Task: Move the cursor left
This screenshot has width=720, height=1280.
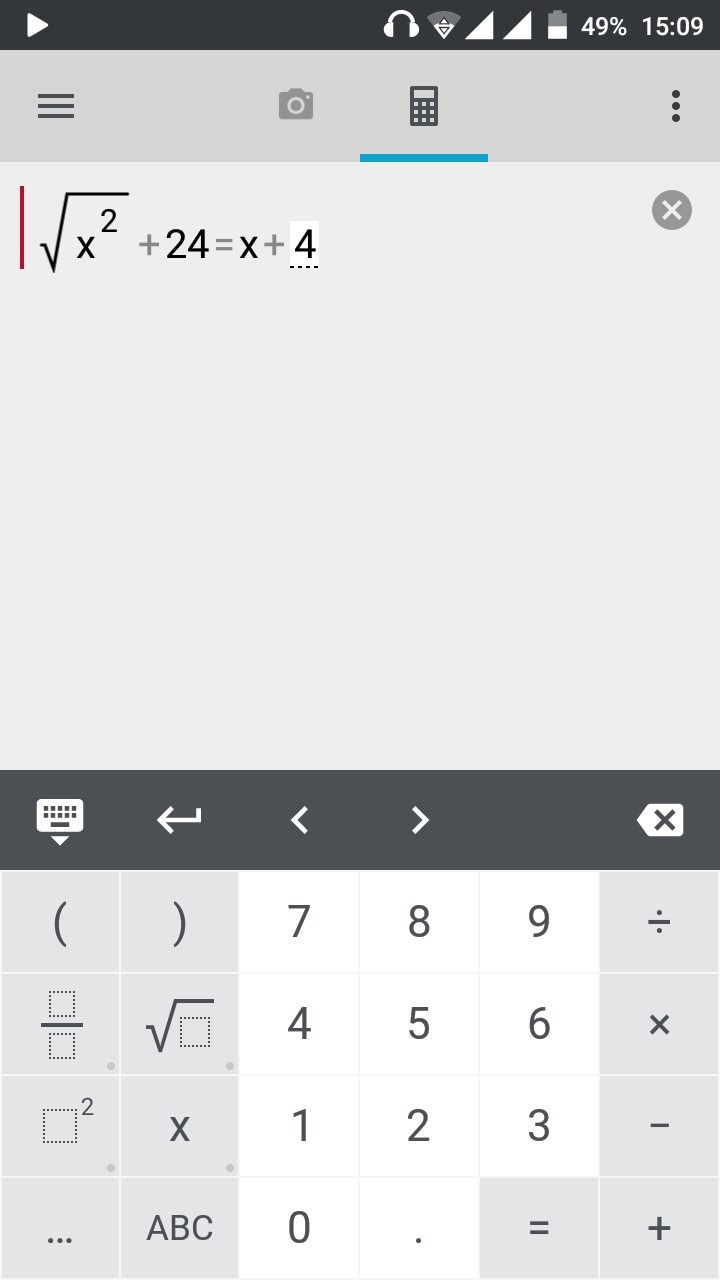Action: 300,820
